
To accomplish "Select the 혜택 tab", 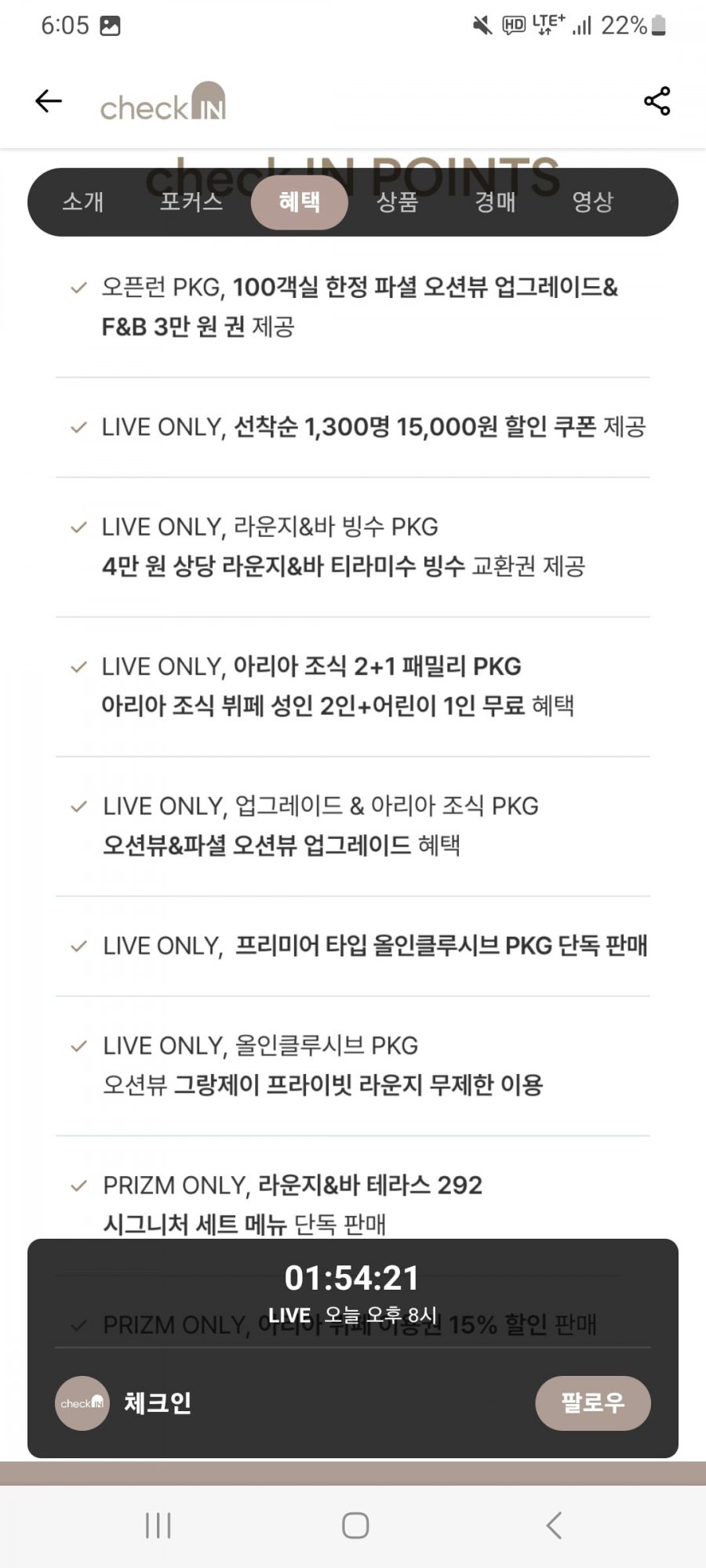I will pyautogui.click(x=299, y=202).
